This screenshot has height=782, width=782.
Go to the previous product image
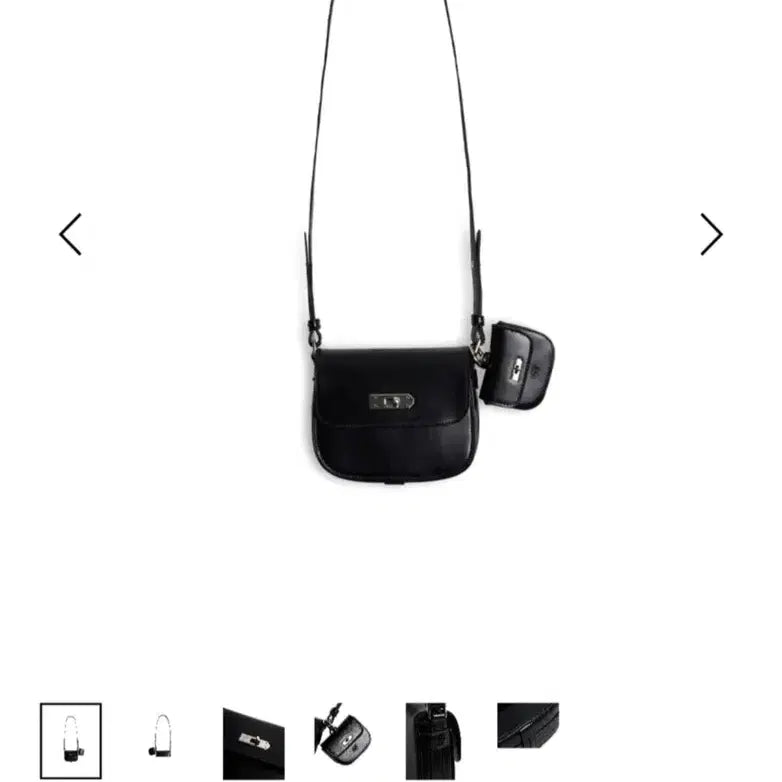click(70, 235)
